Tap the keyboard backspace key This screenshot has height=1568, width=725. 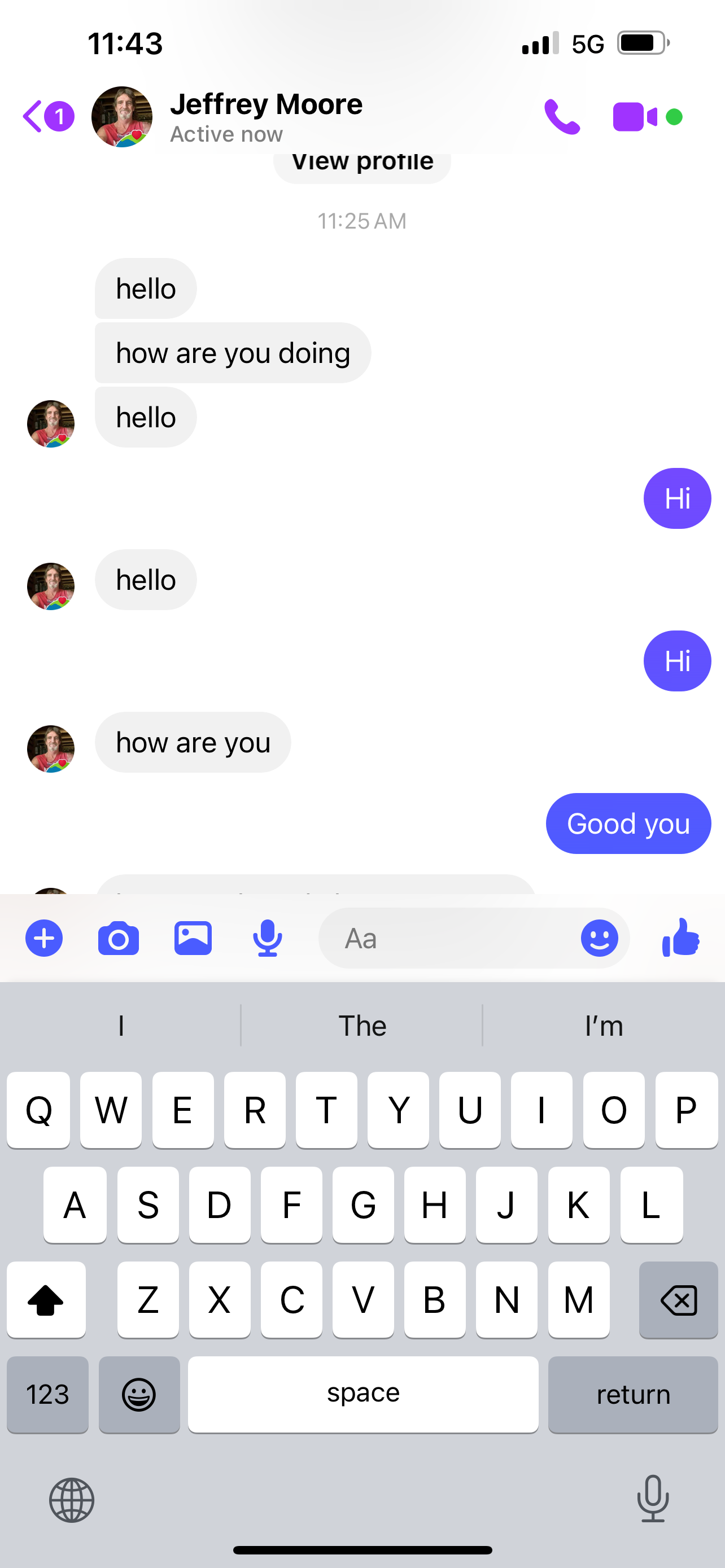click(x=678, y=1300)
